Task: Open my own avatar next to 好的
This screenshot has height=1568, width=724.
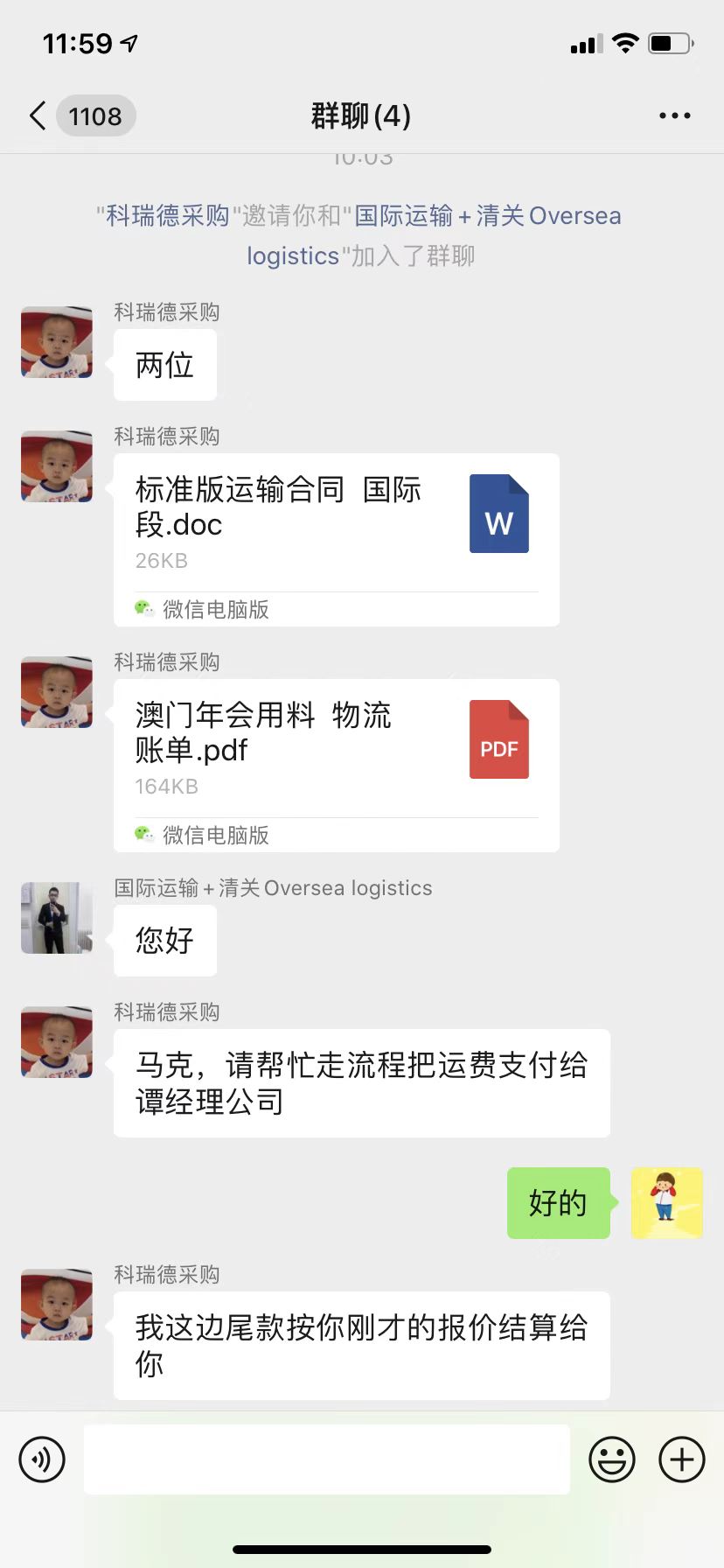Action: (667, 1203)
